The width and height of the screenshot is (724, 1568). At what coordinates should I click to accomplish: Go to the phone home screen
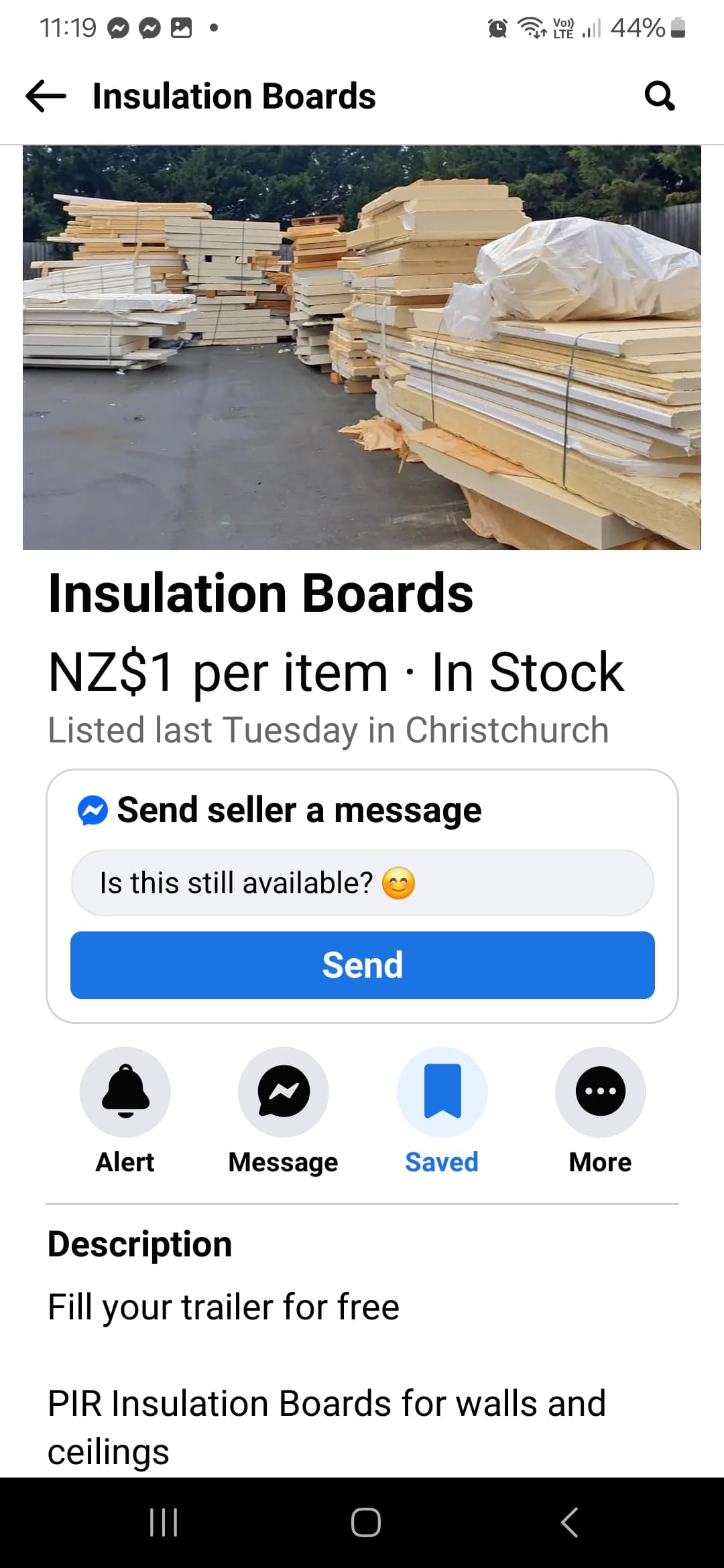(365, 1522)
